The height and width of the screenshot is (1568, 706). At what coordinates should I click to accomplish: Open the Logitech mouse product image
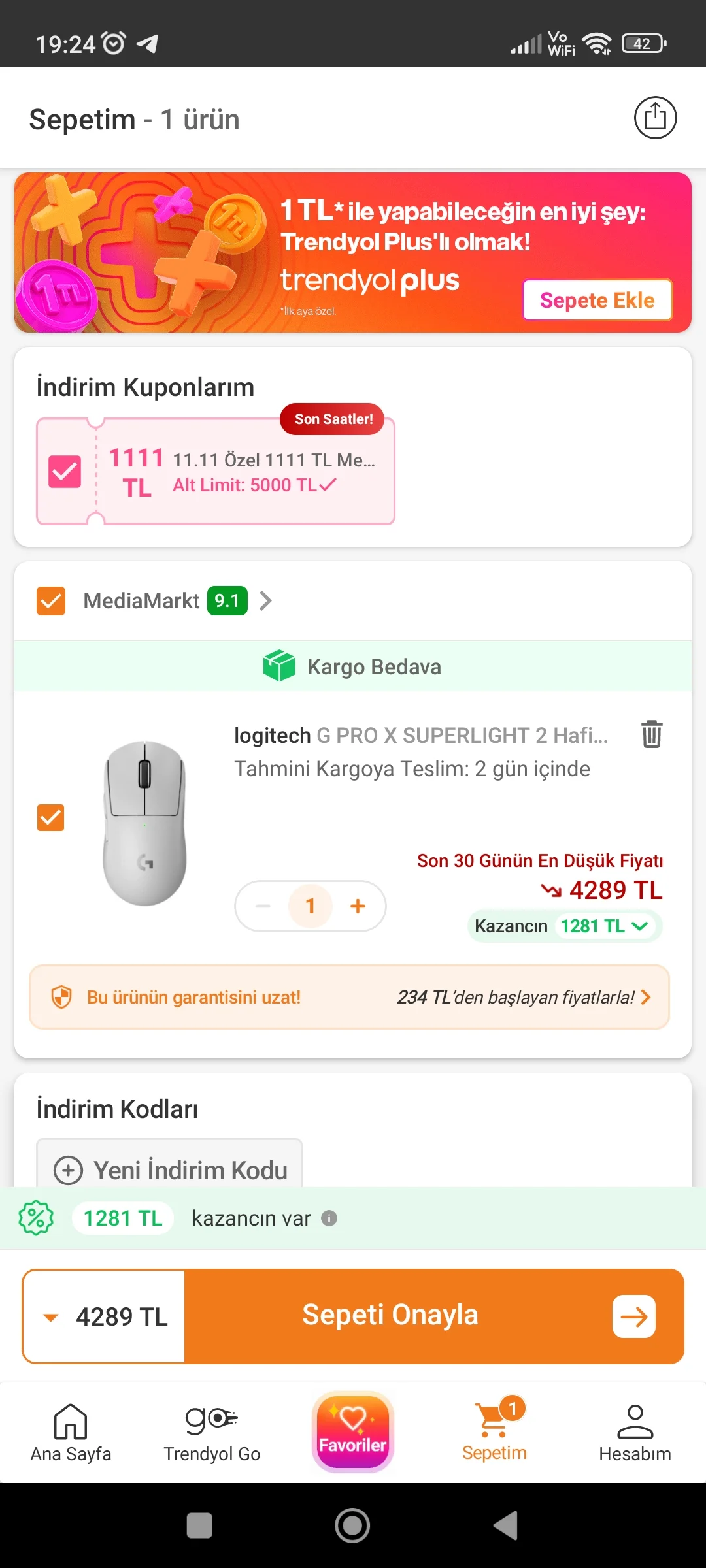[145, 823]
